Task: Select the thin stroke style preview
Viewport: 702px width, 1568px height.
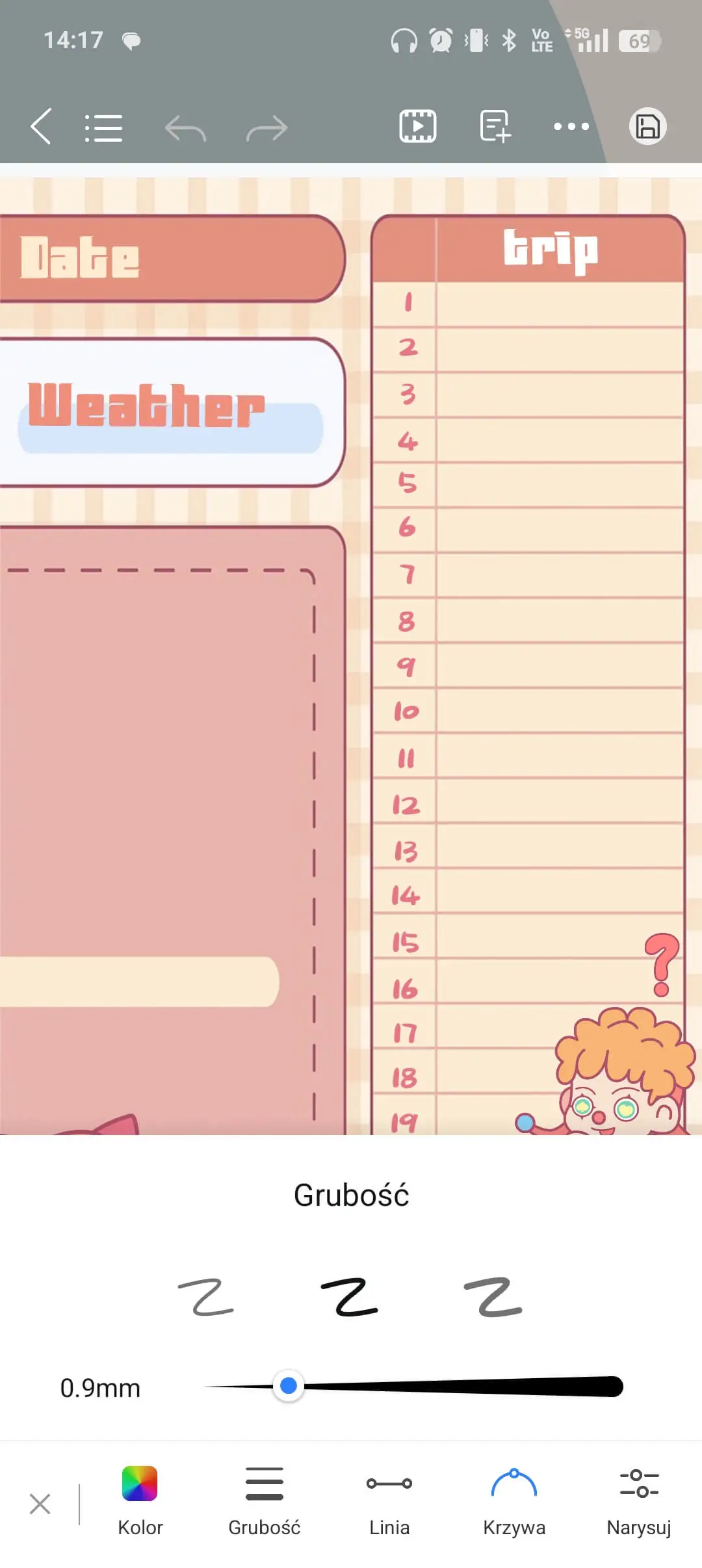Action: tap(206, 1297)
